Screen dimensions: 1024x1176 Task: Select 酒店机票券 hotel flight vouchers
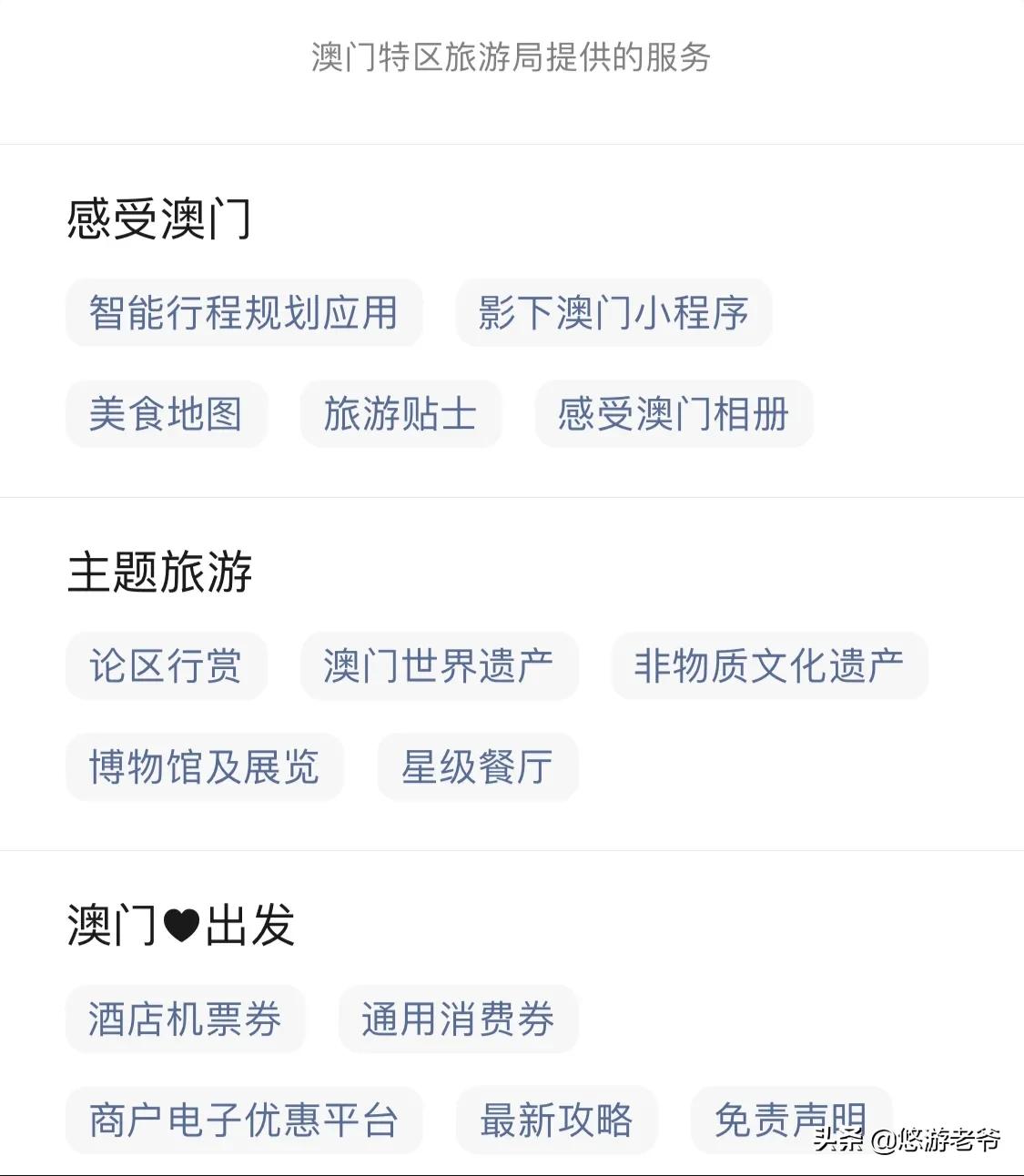(x=186, y=1019)
